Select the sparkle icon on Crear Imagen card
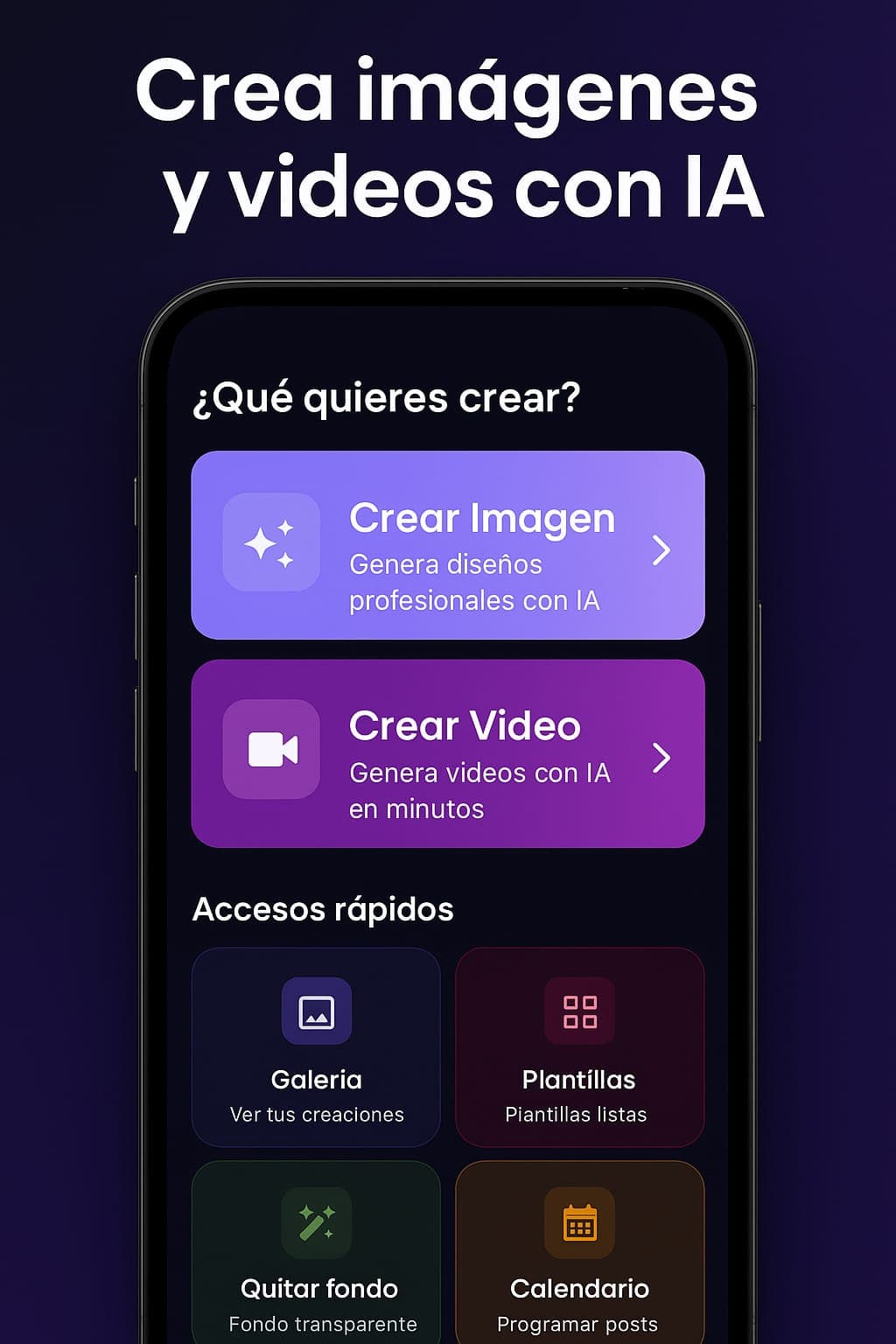This screenshot has height=1344, width=896. pos(271,542)
